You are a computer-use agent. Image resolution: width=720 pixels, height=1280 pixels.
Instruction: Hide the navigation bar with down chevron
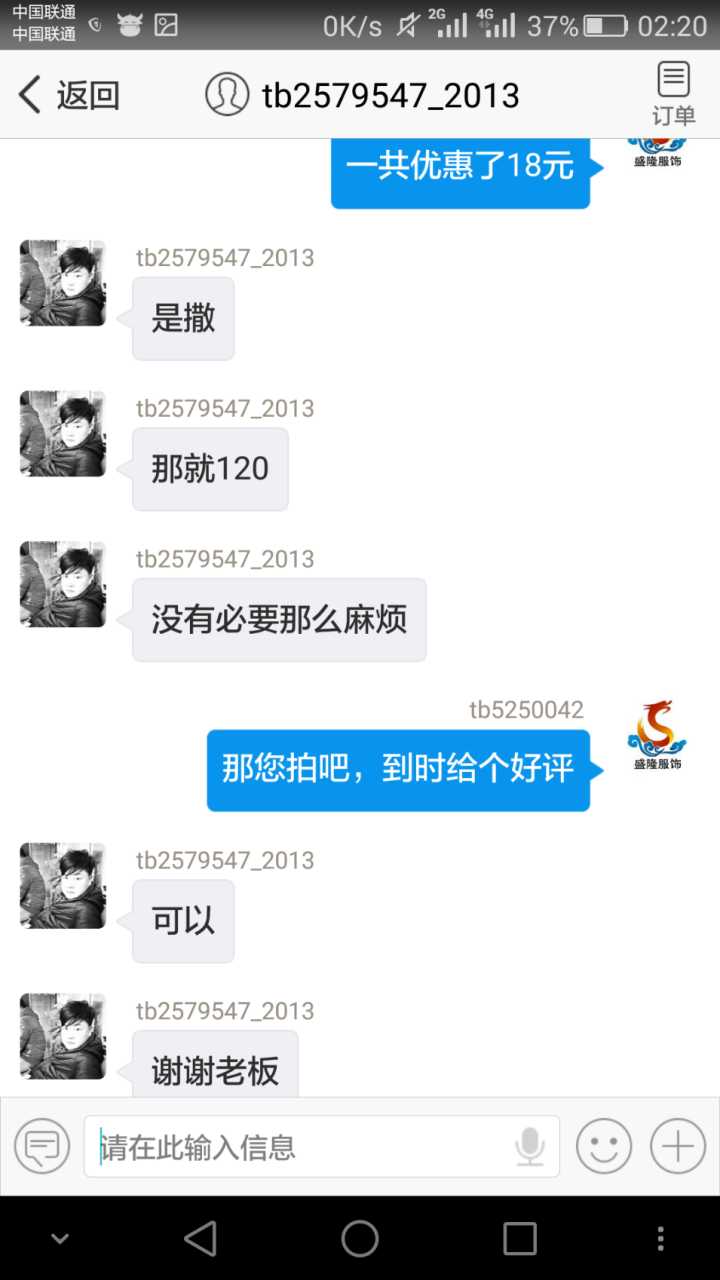point(60,1239)
